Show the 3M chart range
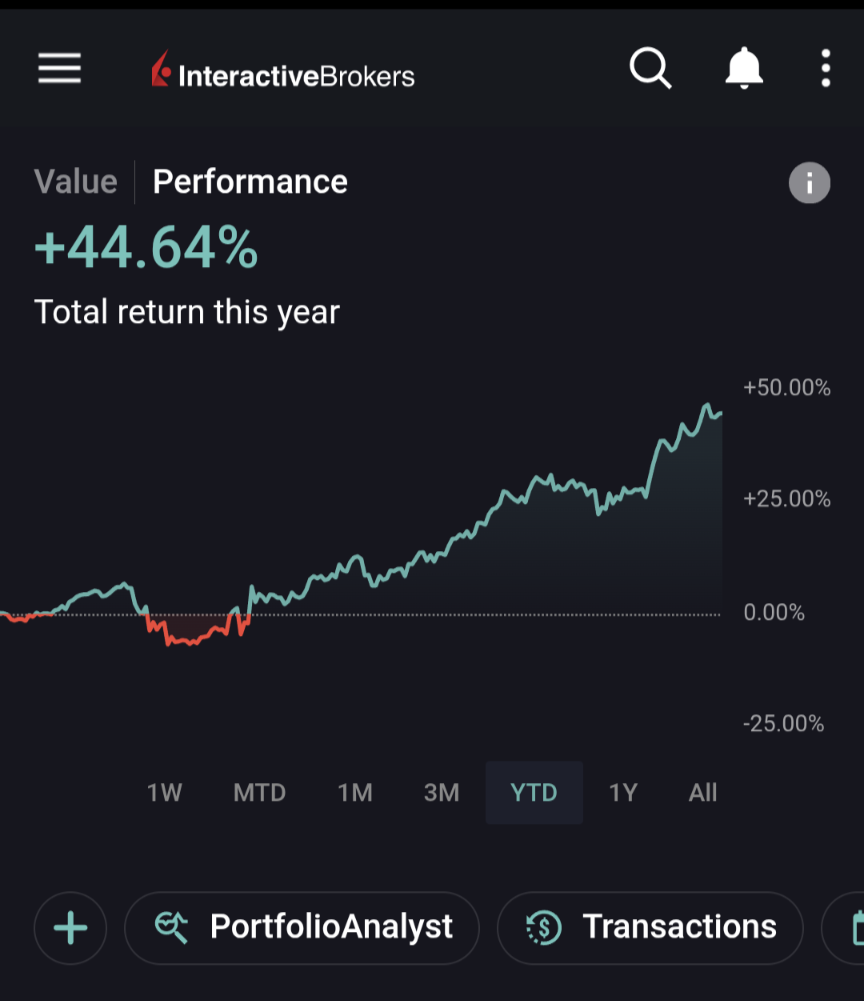 pos(441,793)
